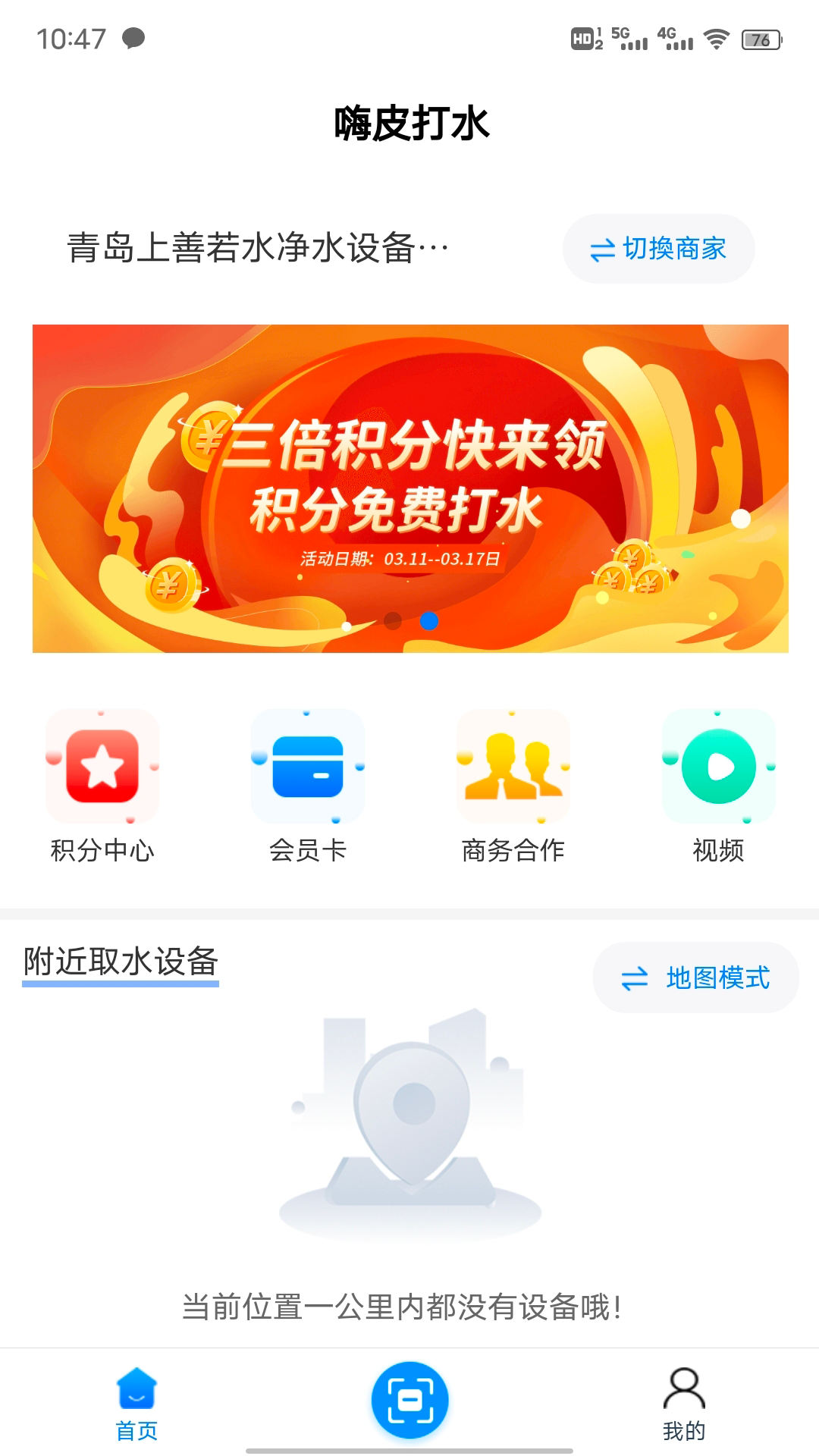Open 积分中心 points center

(102, 786)
